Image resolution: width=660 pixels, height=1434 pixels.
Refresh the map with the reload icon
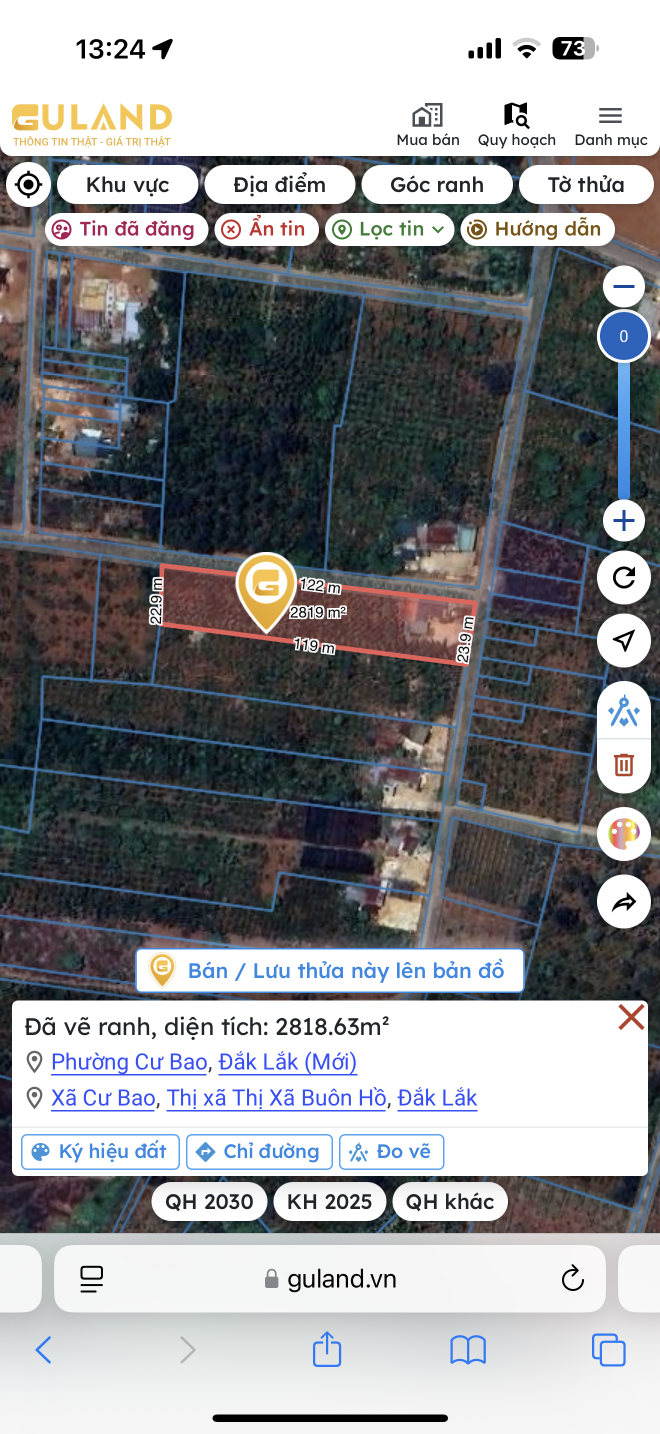[x=624, y=578]
